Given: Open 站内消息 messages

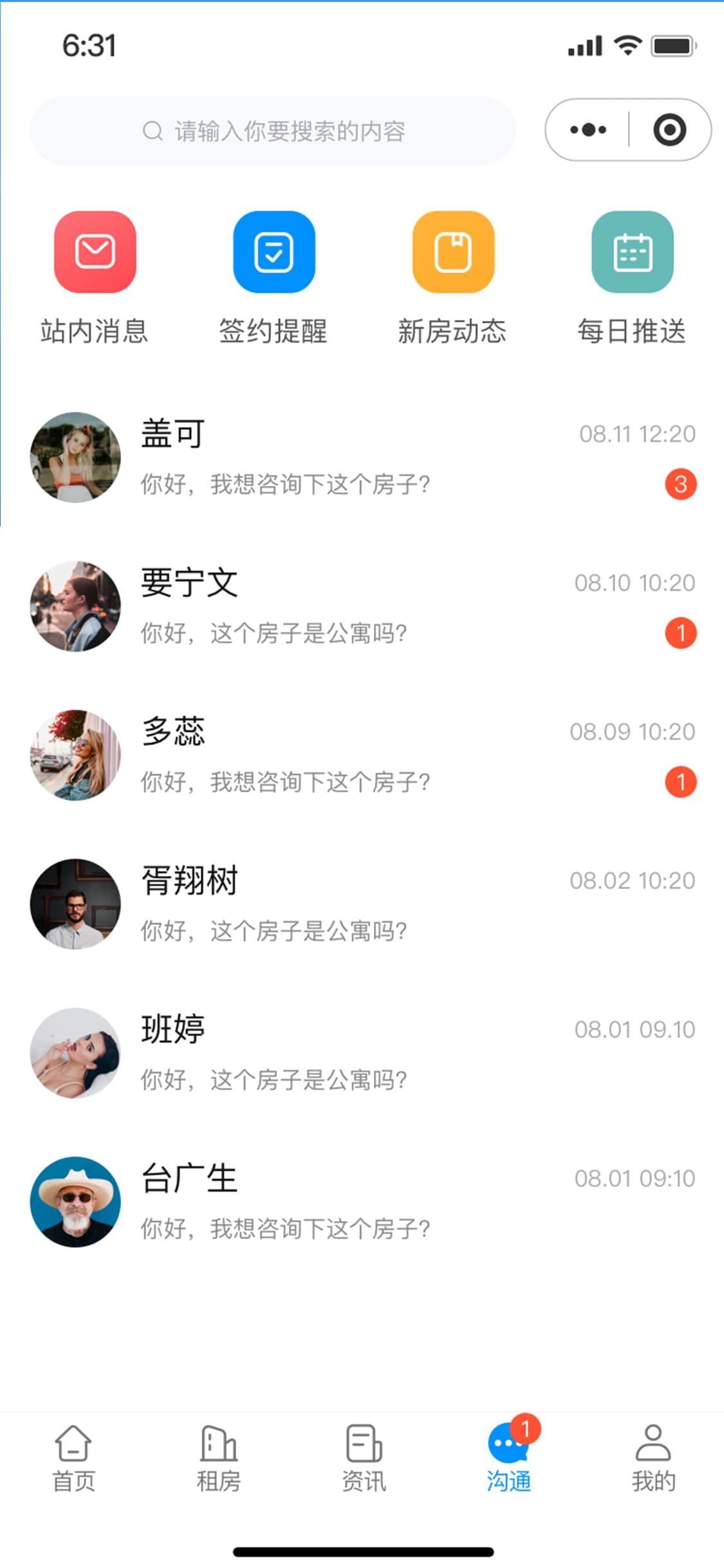Looking at the screenshot, I should coord(95,278).
